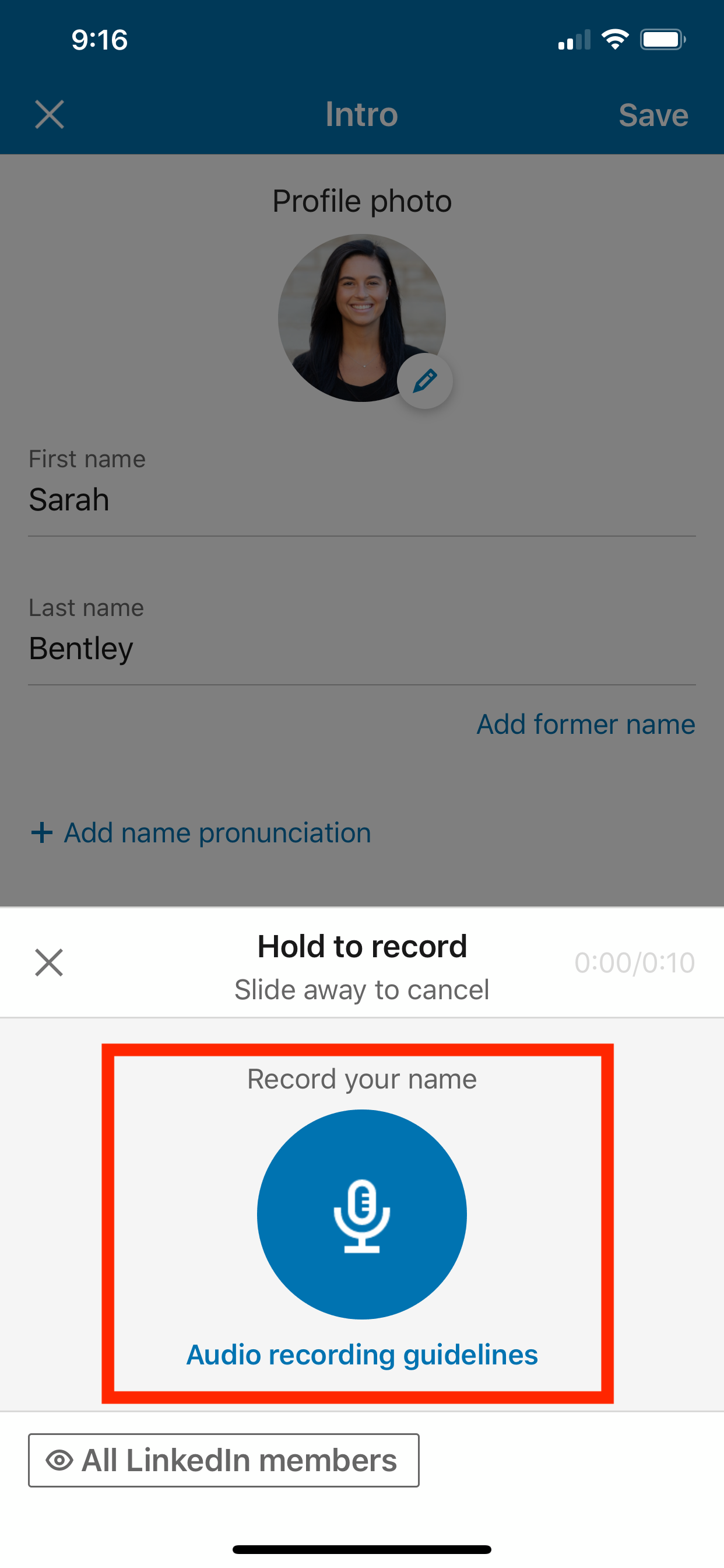Edit the profile photo with the pencil icon
This screenshot has height=1568, width=724.
425,381
